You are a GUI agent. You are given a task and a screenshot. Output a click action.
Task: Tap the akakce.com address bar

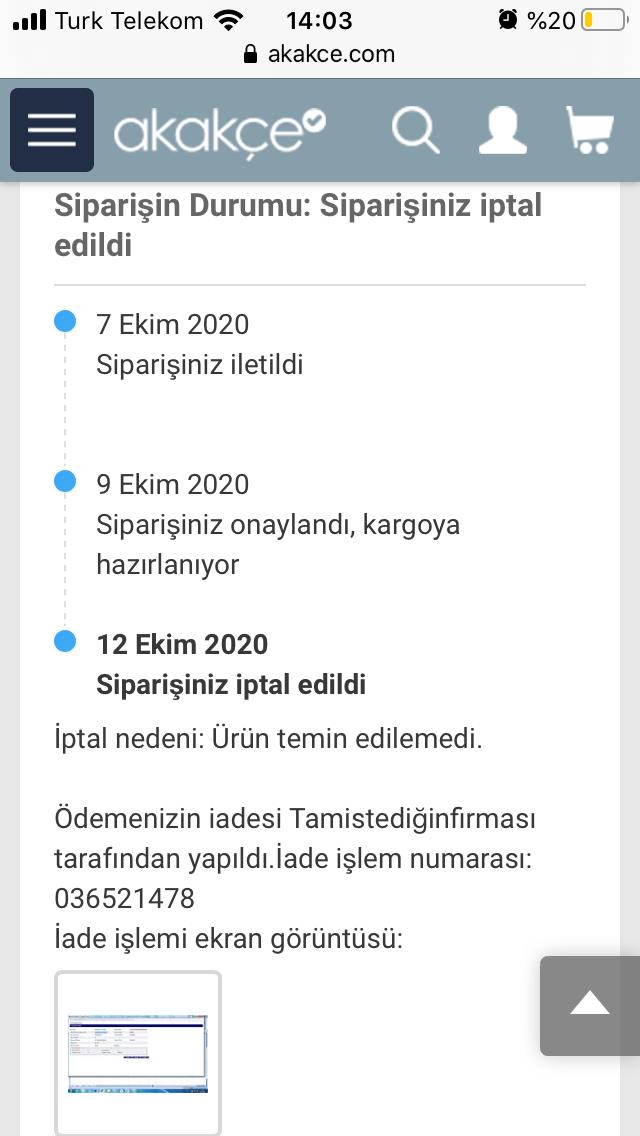coord(320,54)
